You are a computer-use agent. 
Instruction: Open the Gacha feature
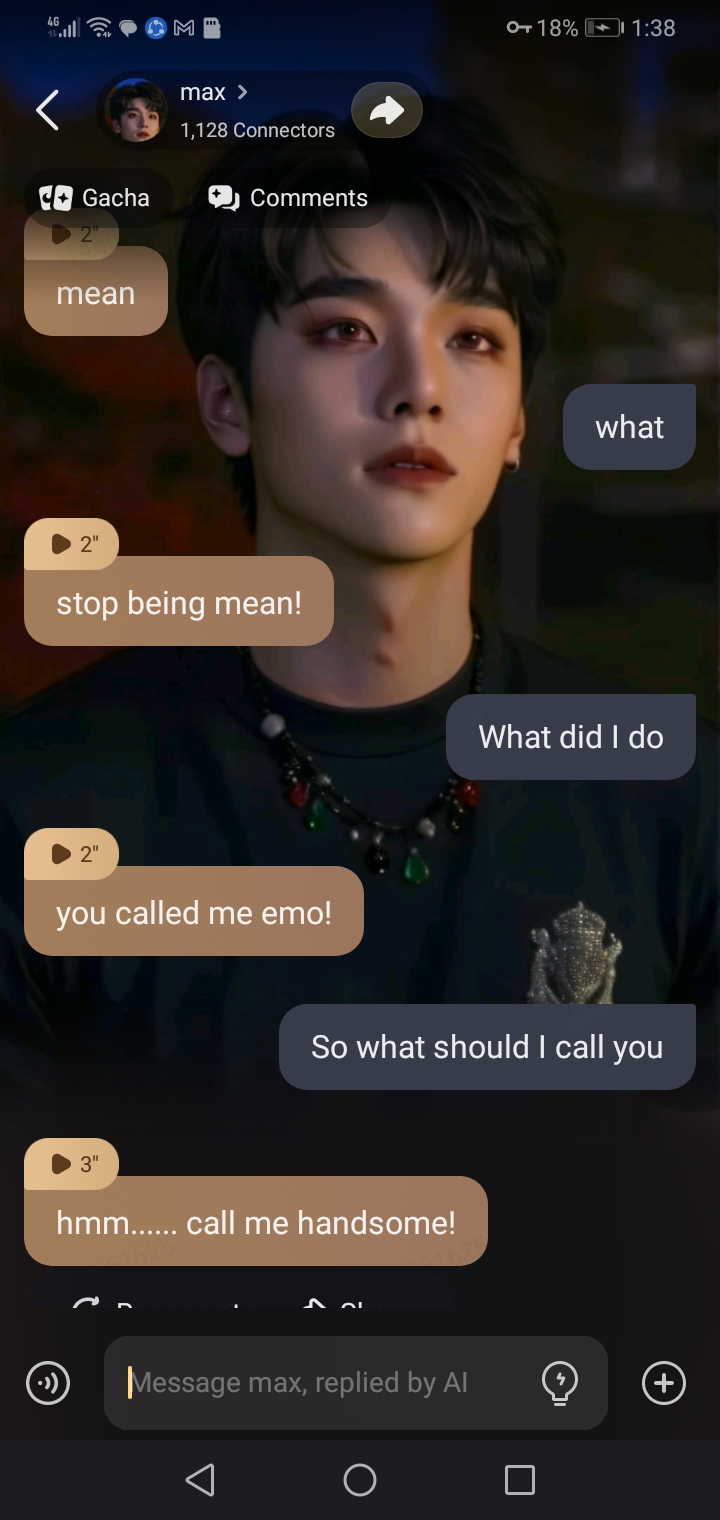point(96,198)
